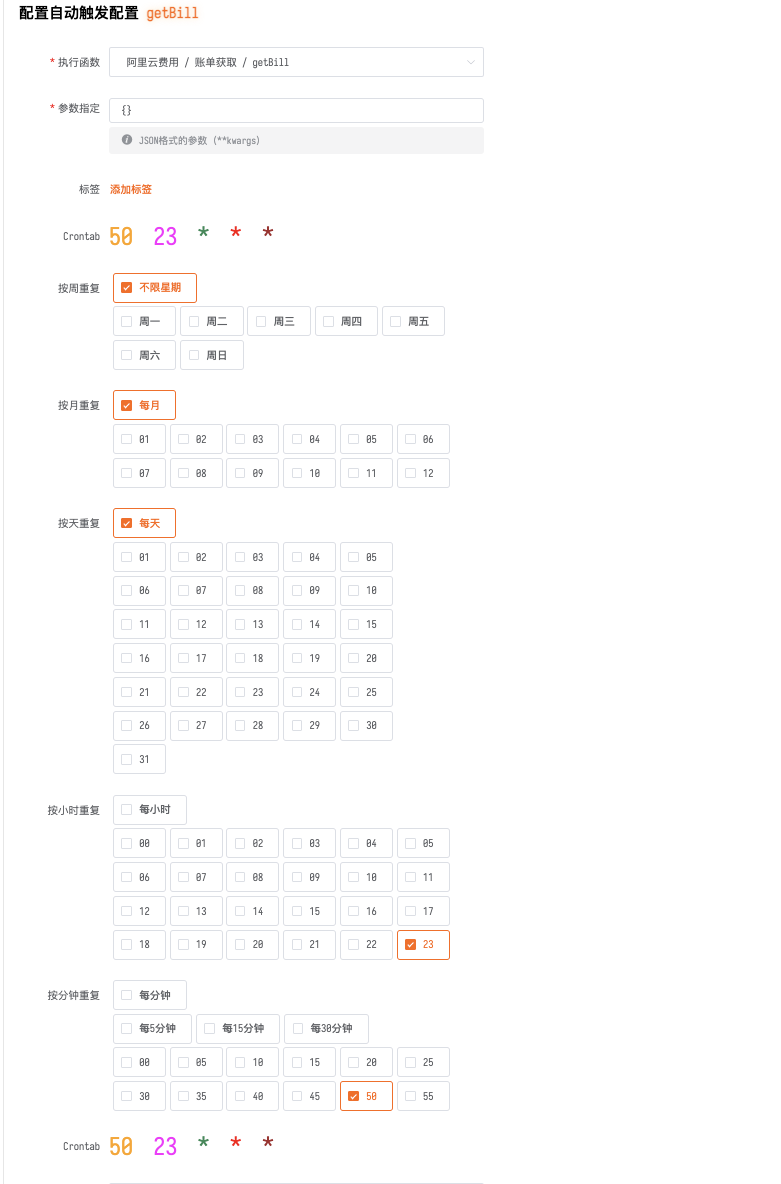Tap the 添加标签 link

131,189
